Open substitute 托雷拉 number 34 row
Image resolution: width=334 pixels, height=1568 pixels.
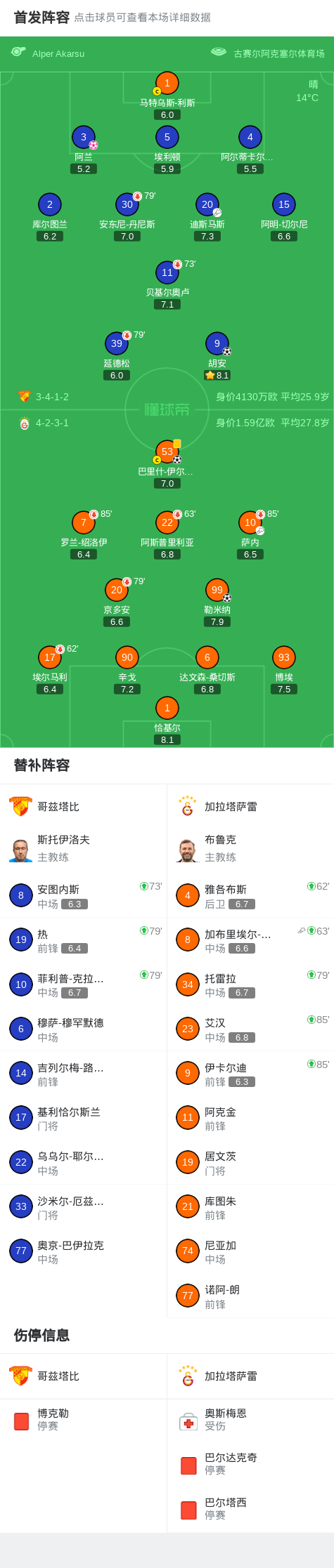tap(250, 984)
